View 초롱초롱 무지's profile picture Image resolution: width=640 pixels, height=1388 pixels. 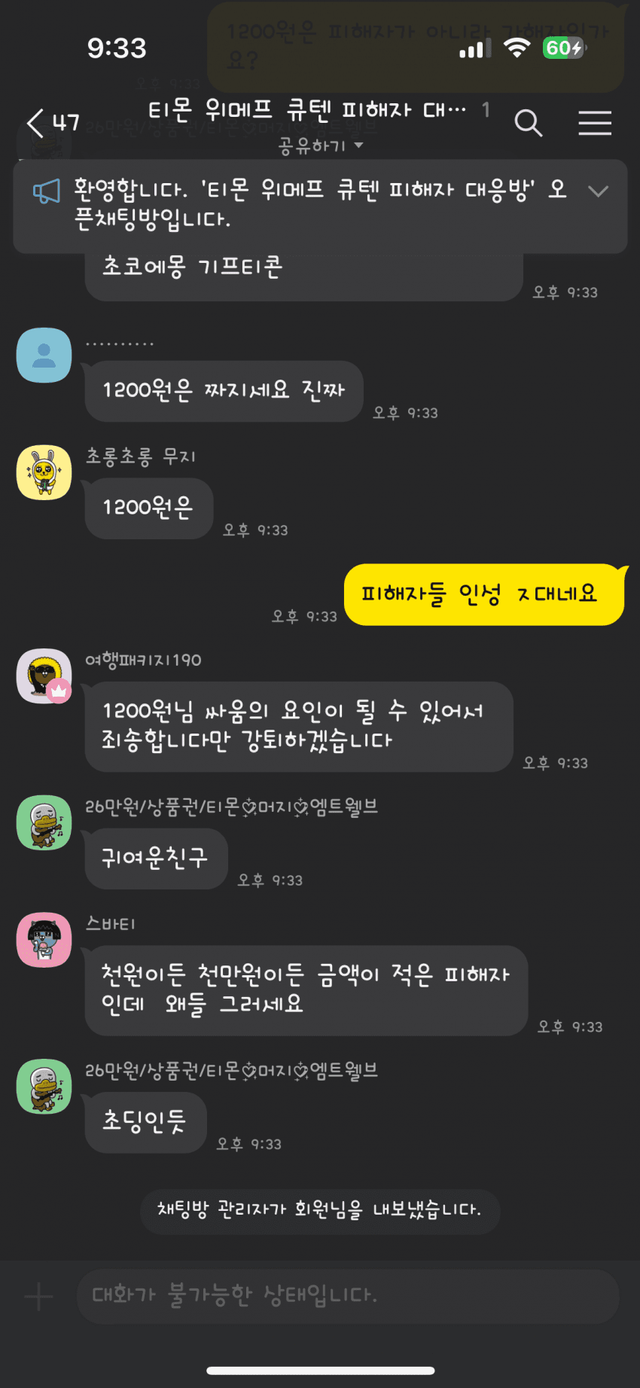44,473
